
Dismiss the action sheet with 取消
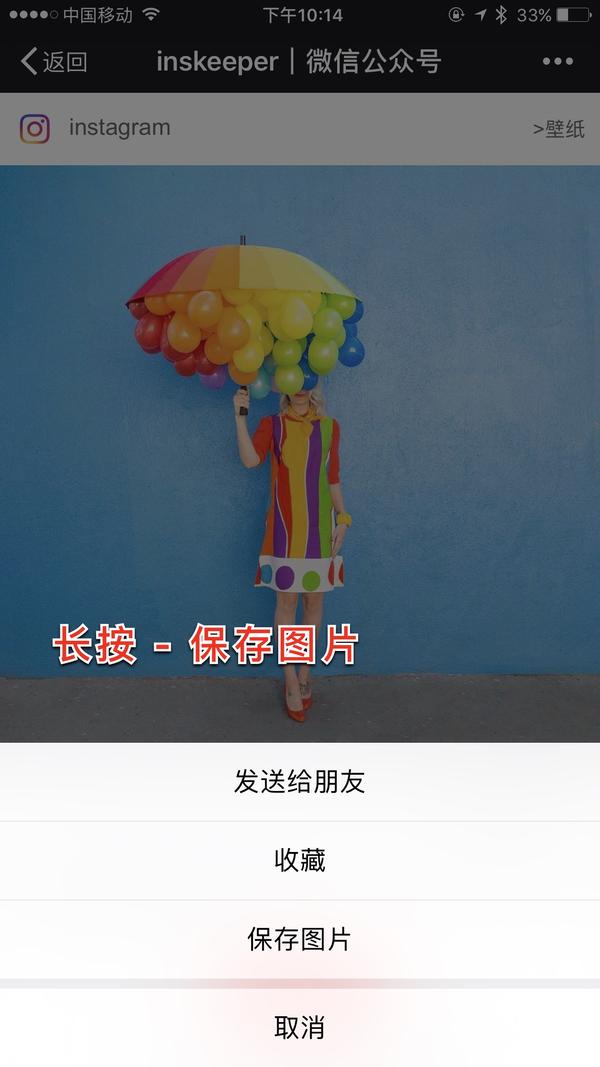[300, 1028]
